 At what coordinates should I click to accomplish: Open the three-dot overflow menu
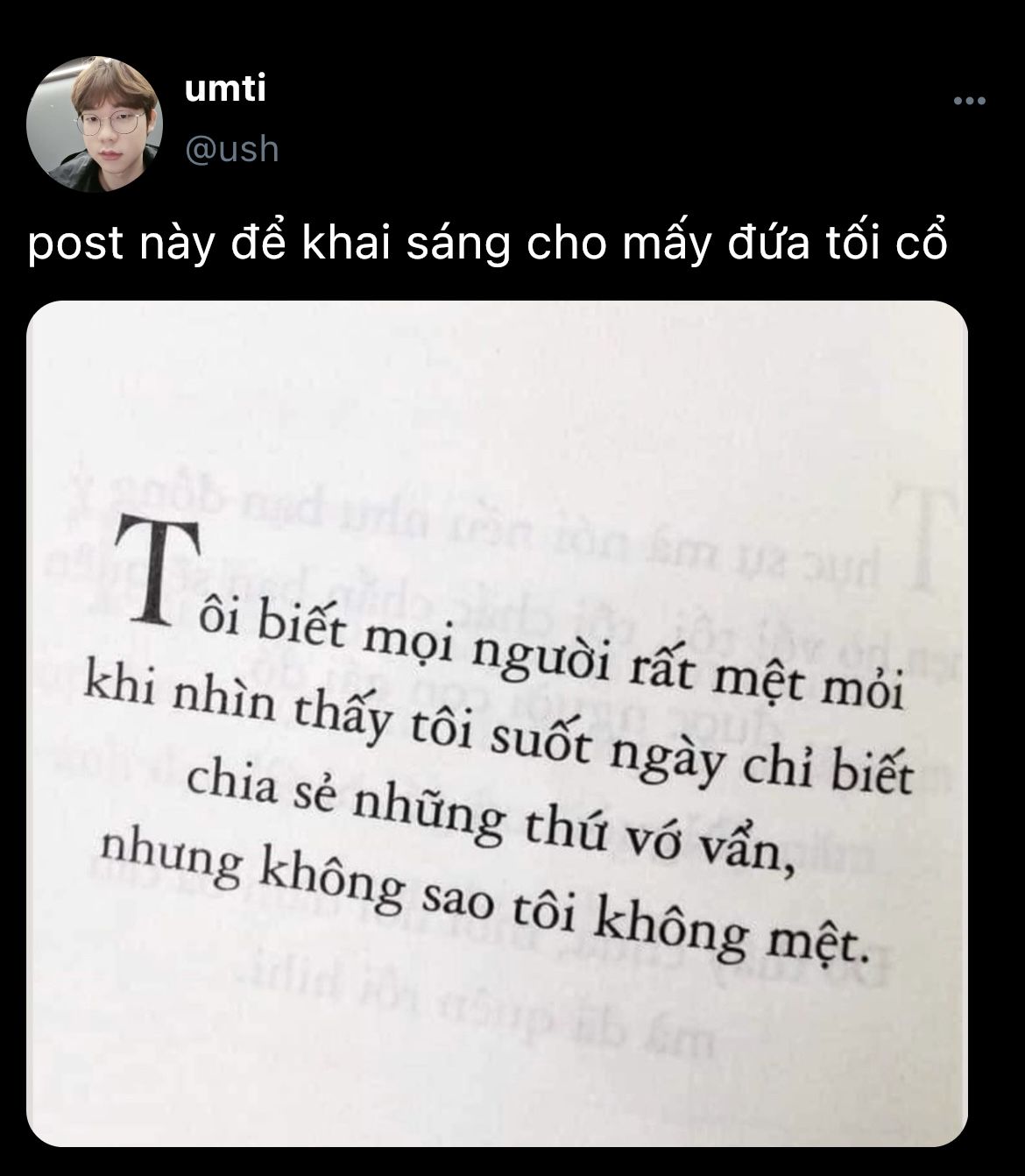point(970,102)
